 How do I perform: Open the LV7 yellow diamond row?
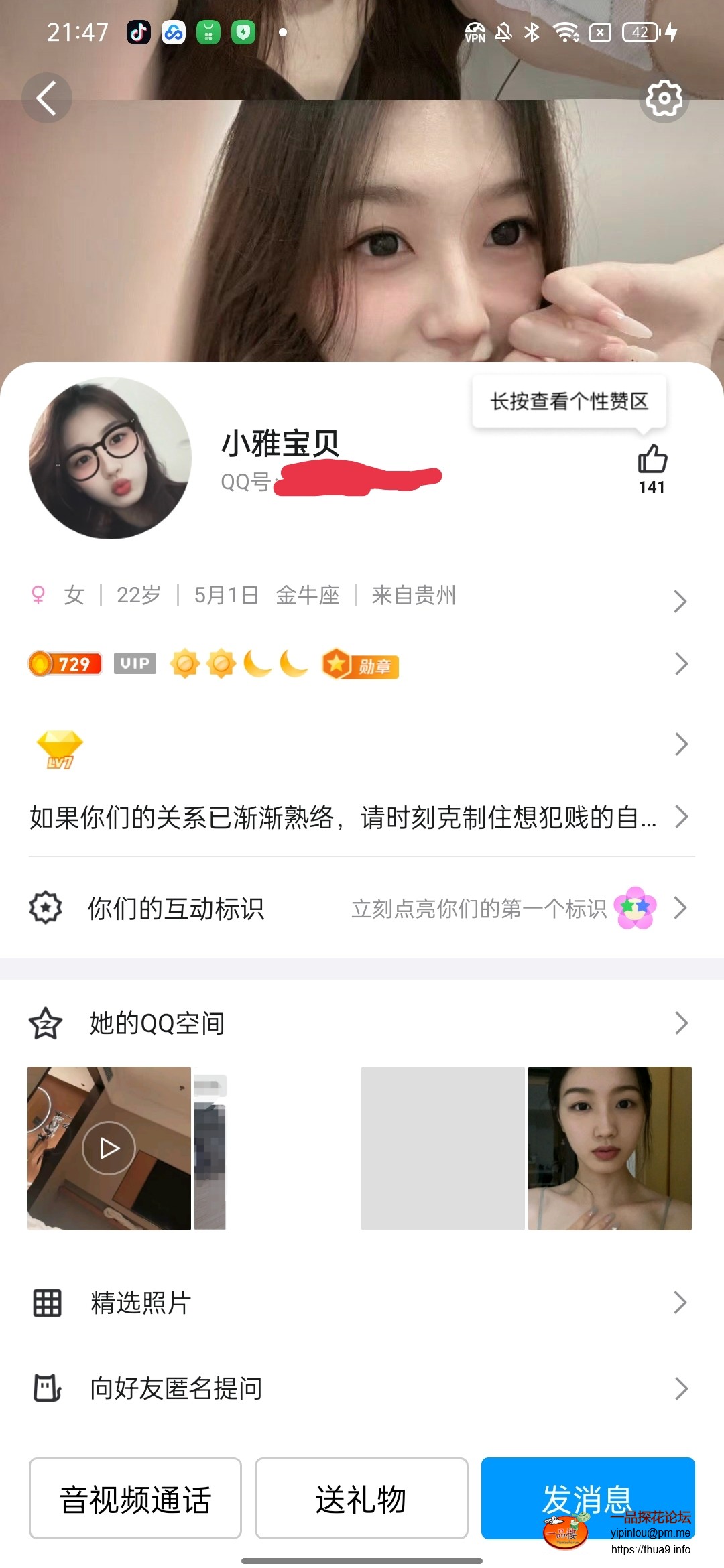pyautogui.click(x=362, y=745)
